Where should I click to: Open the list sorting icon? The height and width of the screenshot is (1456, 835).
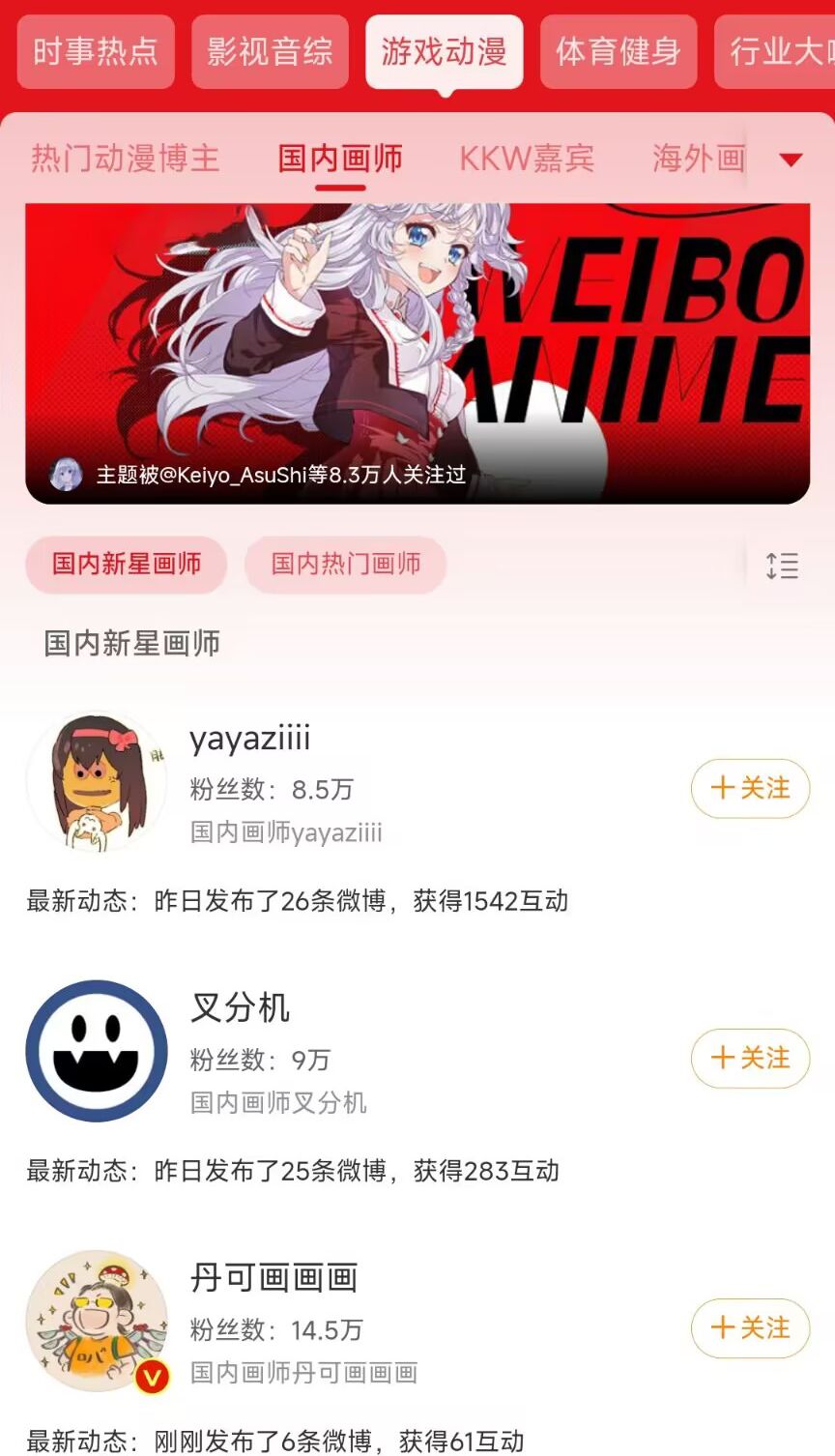coord(783,567)
